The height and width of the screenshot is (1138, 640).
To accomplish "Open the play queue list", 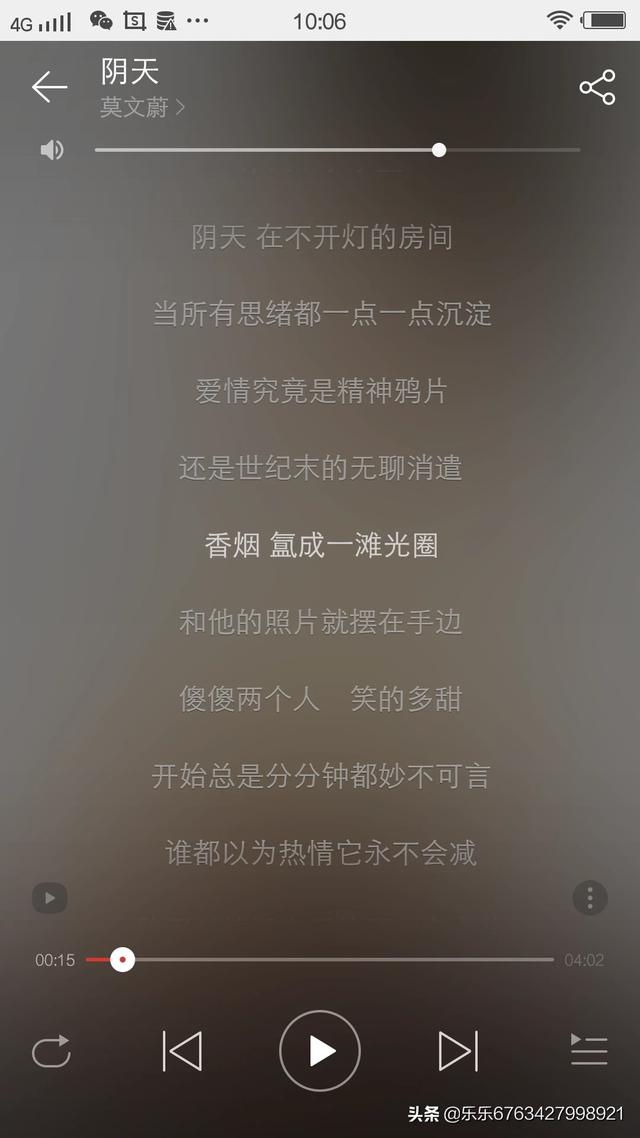I will [x=589, y=1050].
